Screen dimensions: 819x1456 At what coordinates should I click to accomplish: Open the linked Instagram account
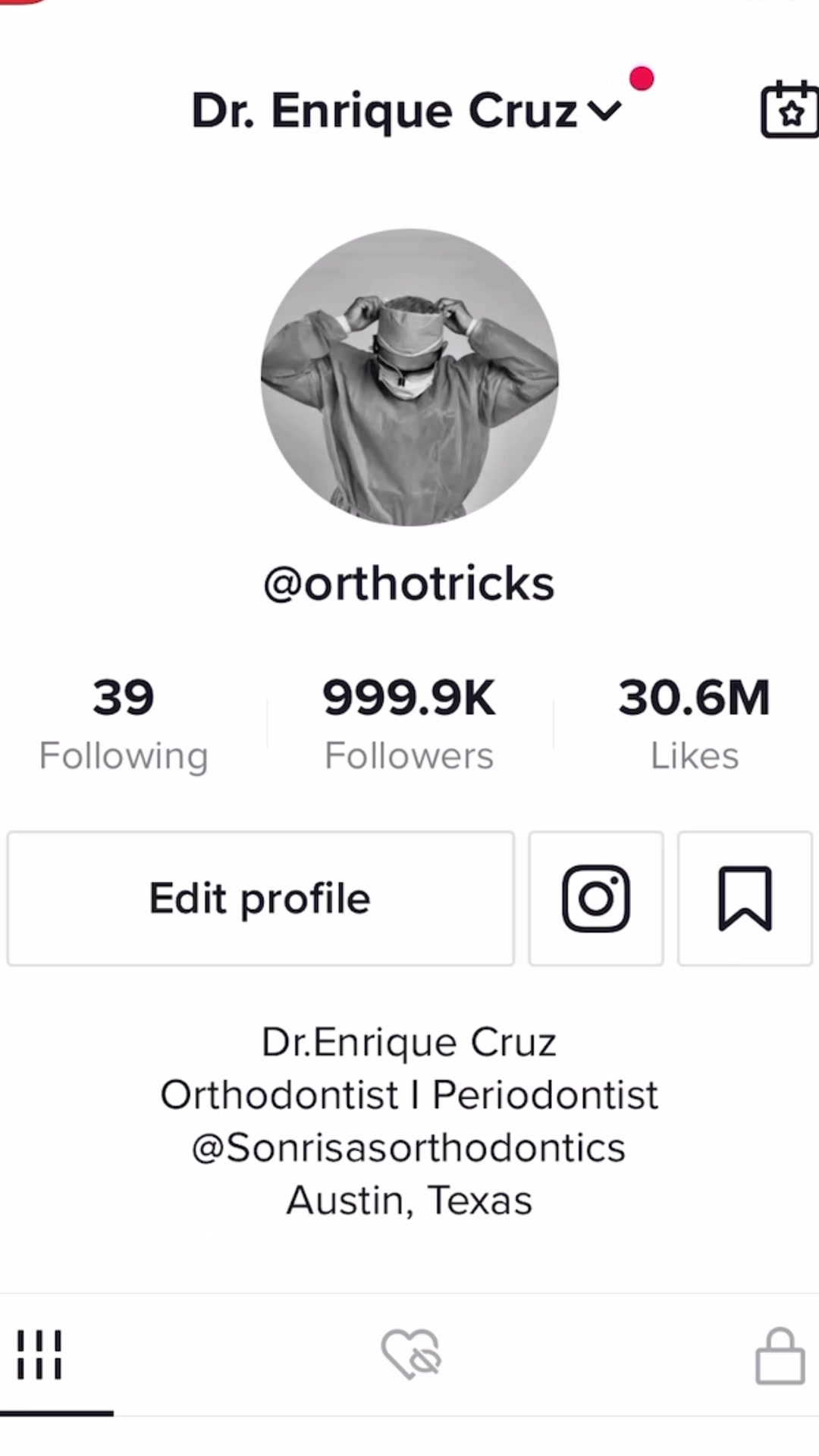click(x=596, y=899)
